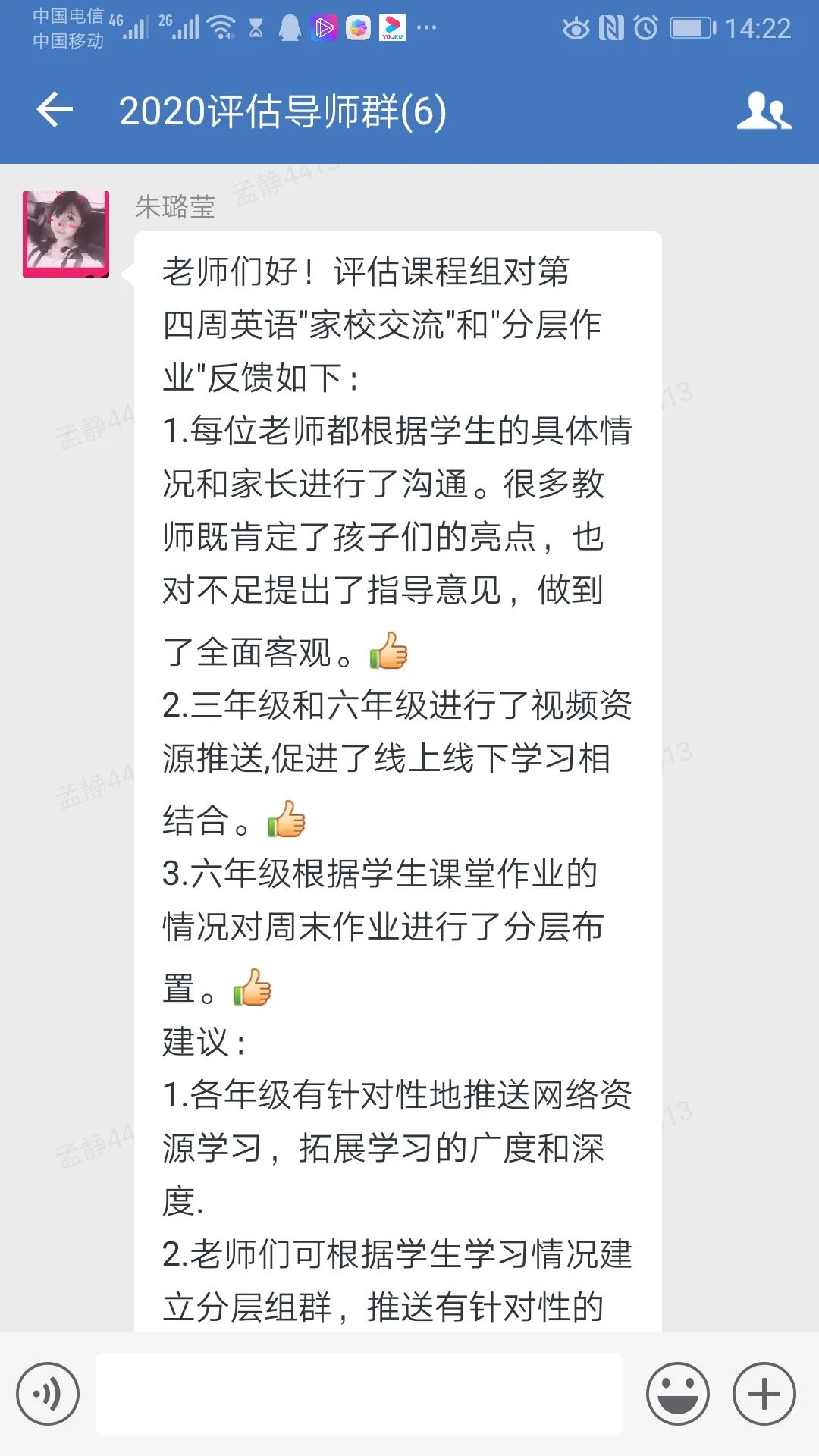Focus the message text field
819x1456 pixels.
(359, 1394)
